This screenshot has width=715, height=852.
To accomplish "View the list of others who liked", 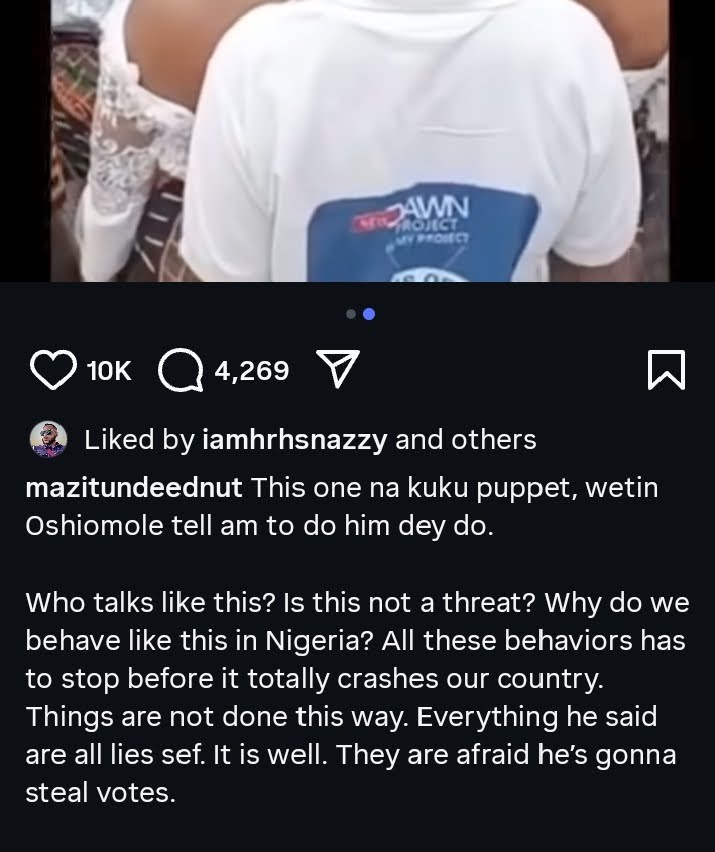I will [493, 440].
